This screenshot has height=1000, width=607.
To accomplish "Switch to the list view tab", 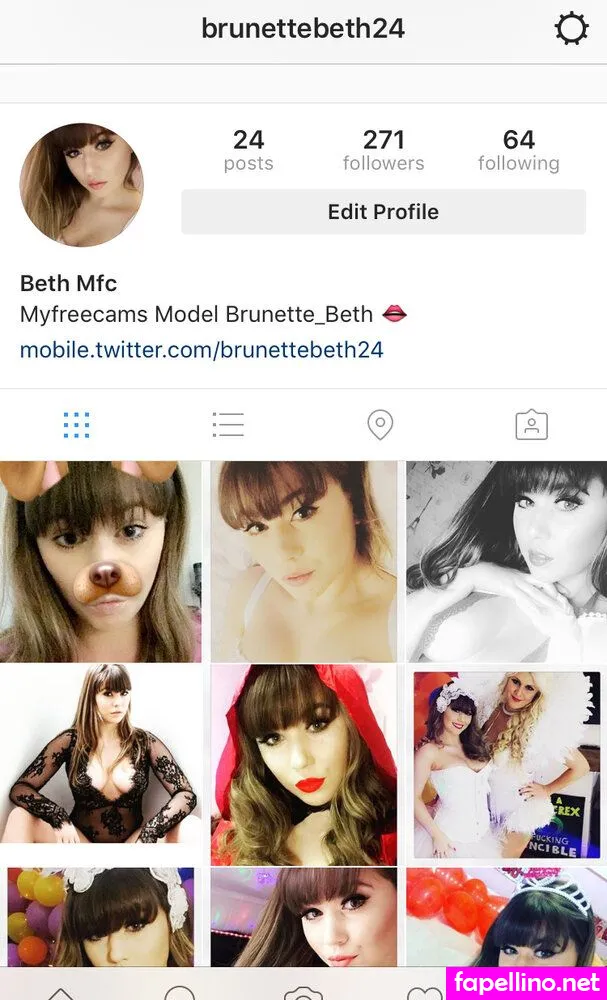I will tap(228, 425).
